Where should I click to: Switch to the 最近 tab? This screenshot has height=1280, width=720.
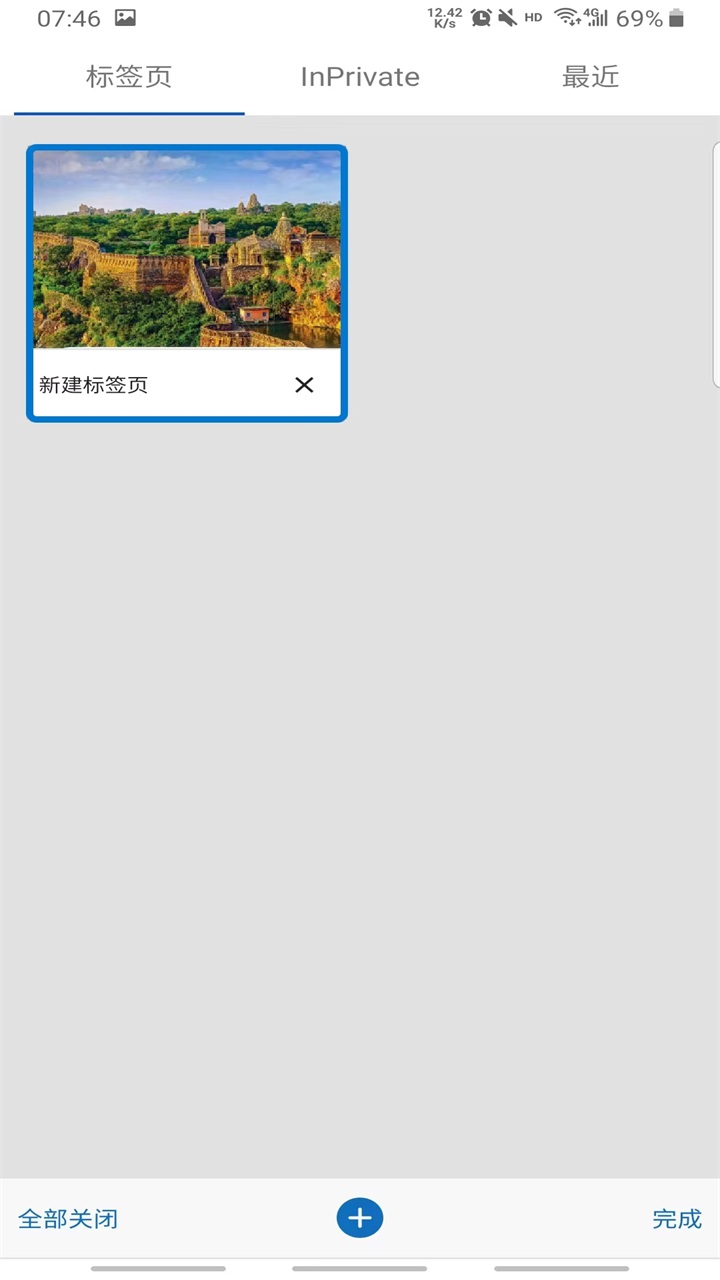pyautogui.click(x=590, y=77)
